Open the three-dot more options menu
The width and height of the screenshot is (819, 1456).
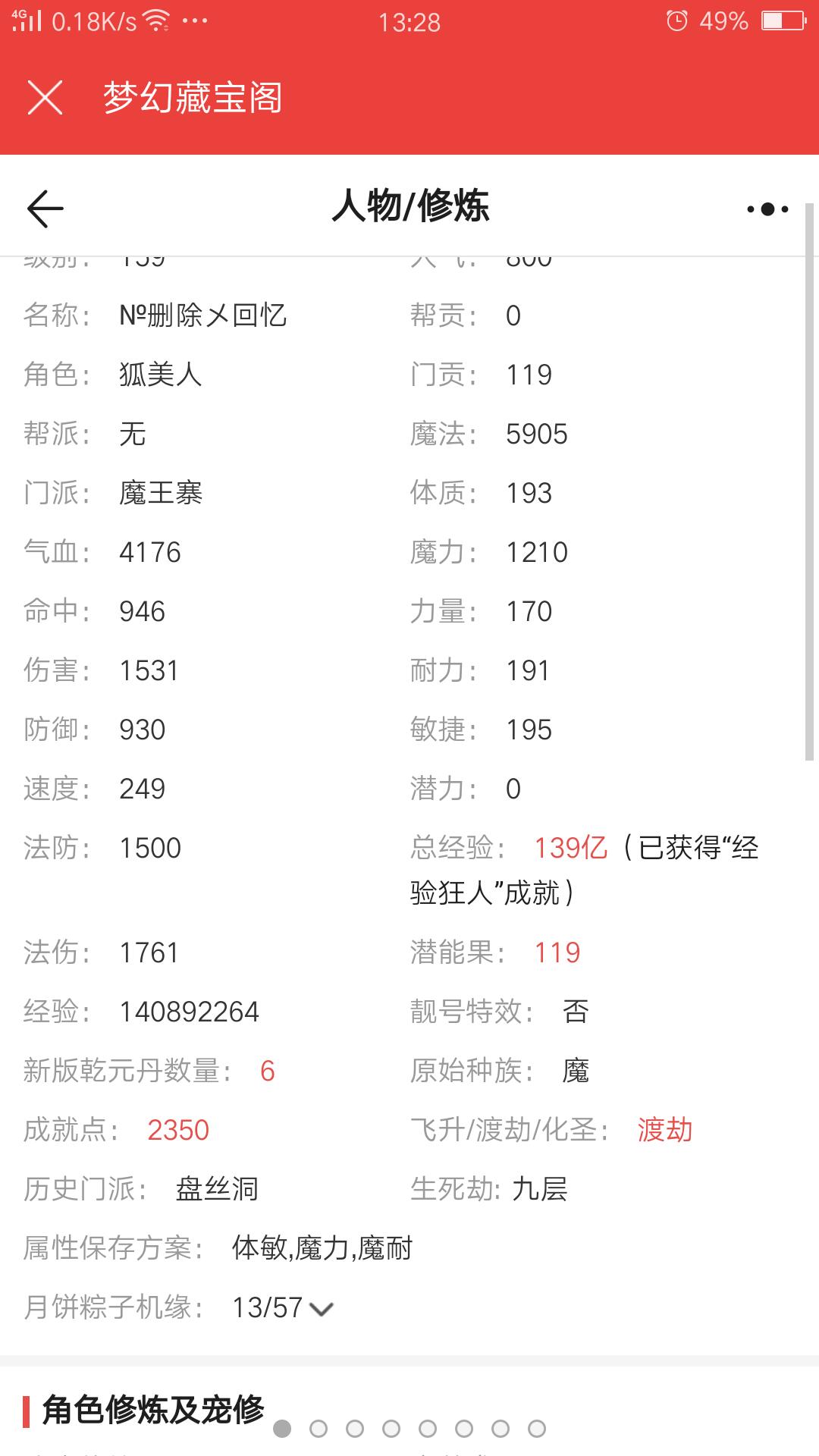pos(767,209)
